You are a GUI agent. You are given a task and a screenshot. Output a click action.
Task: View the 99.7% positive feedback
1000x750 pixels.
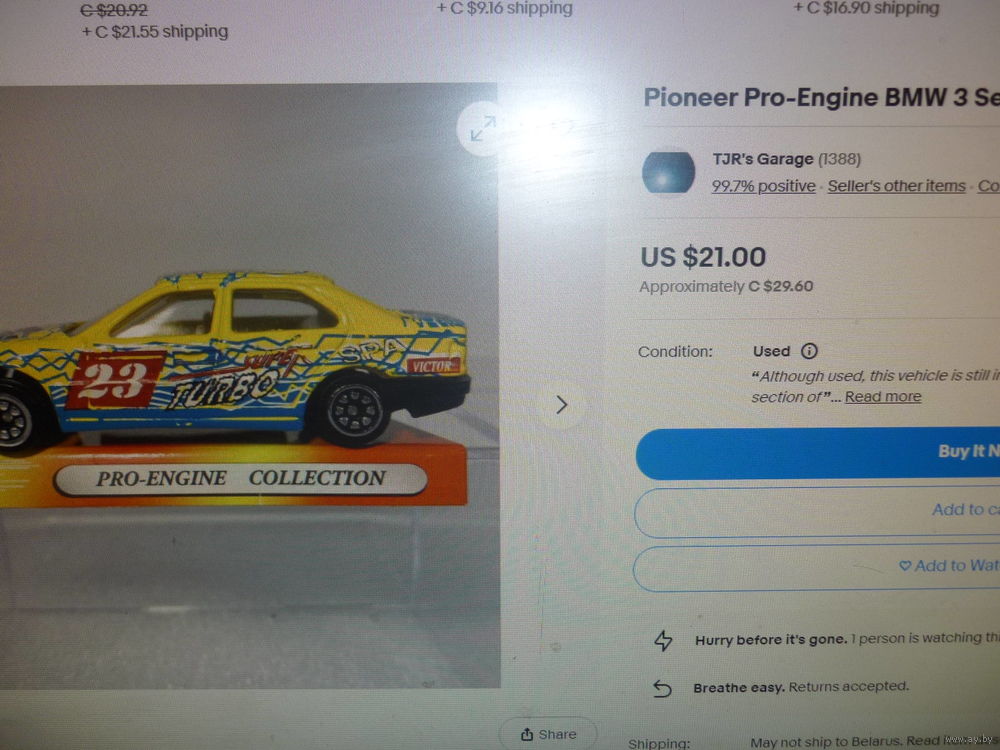pos(763,186)
